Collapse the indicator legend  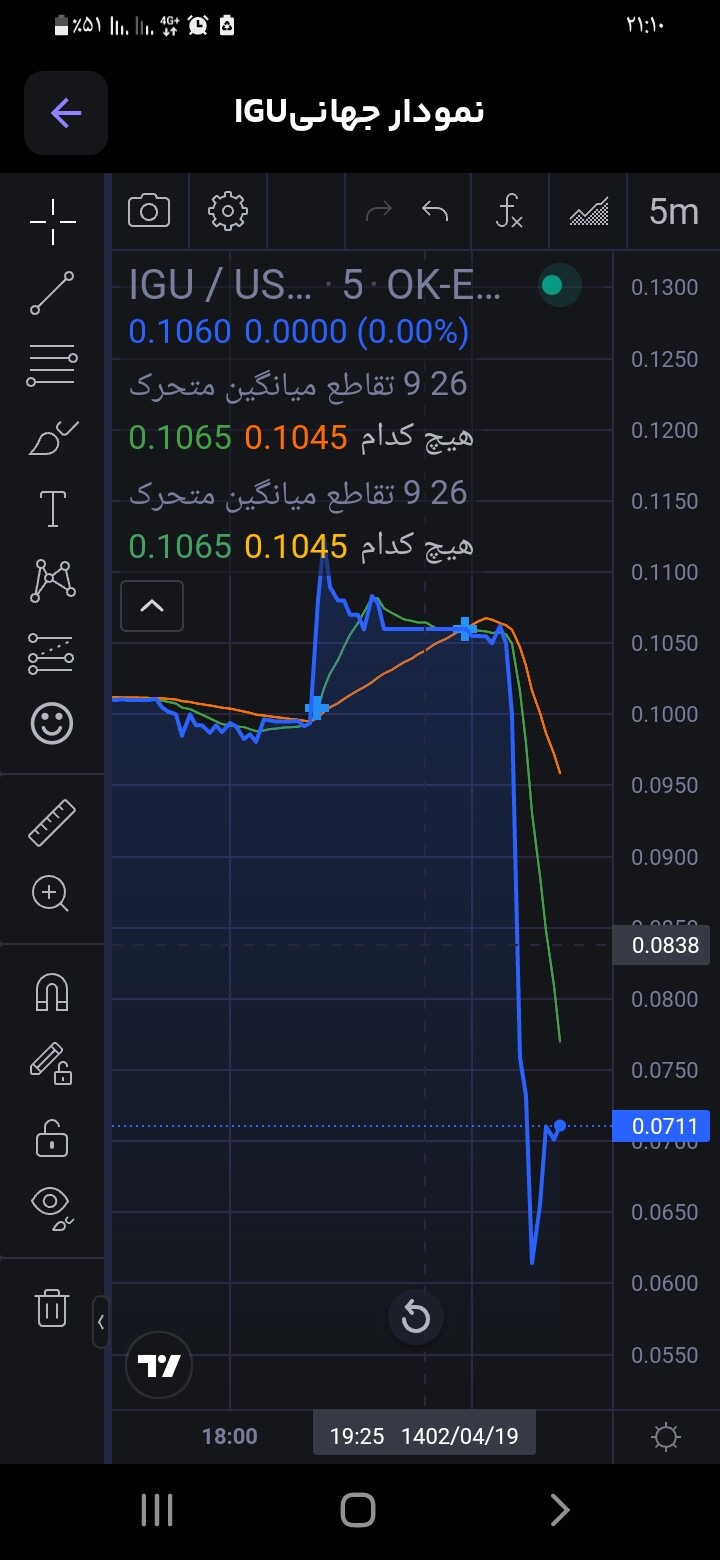pos(152,605)
